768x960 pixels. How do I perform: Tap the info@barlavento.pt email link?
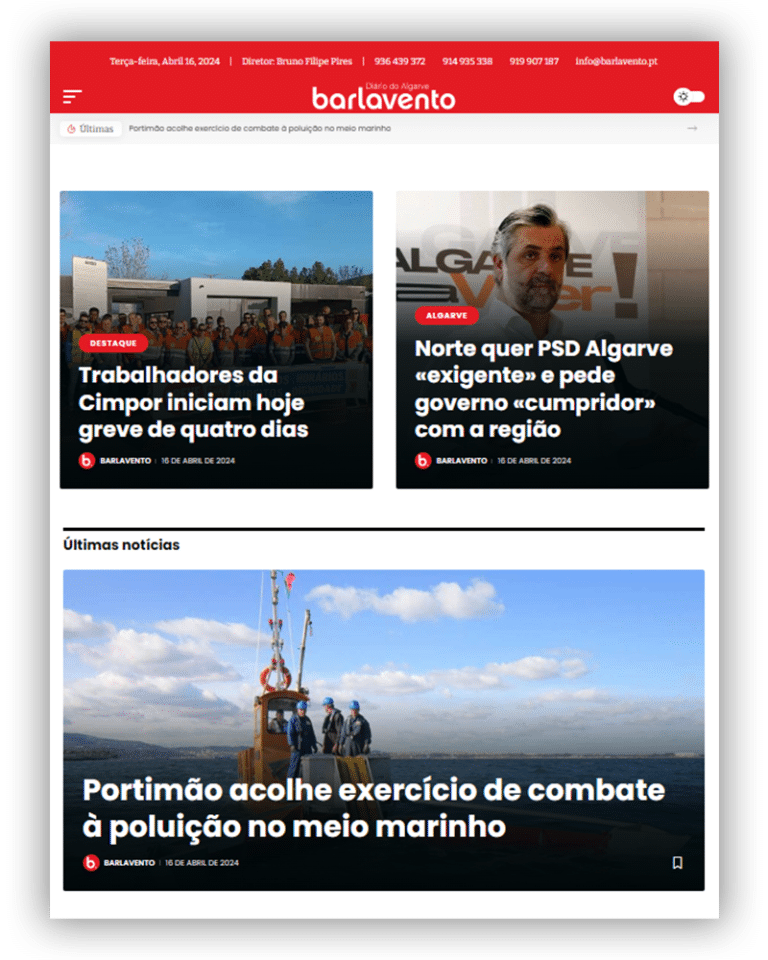pos(616,61)
